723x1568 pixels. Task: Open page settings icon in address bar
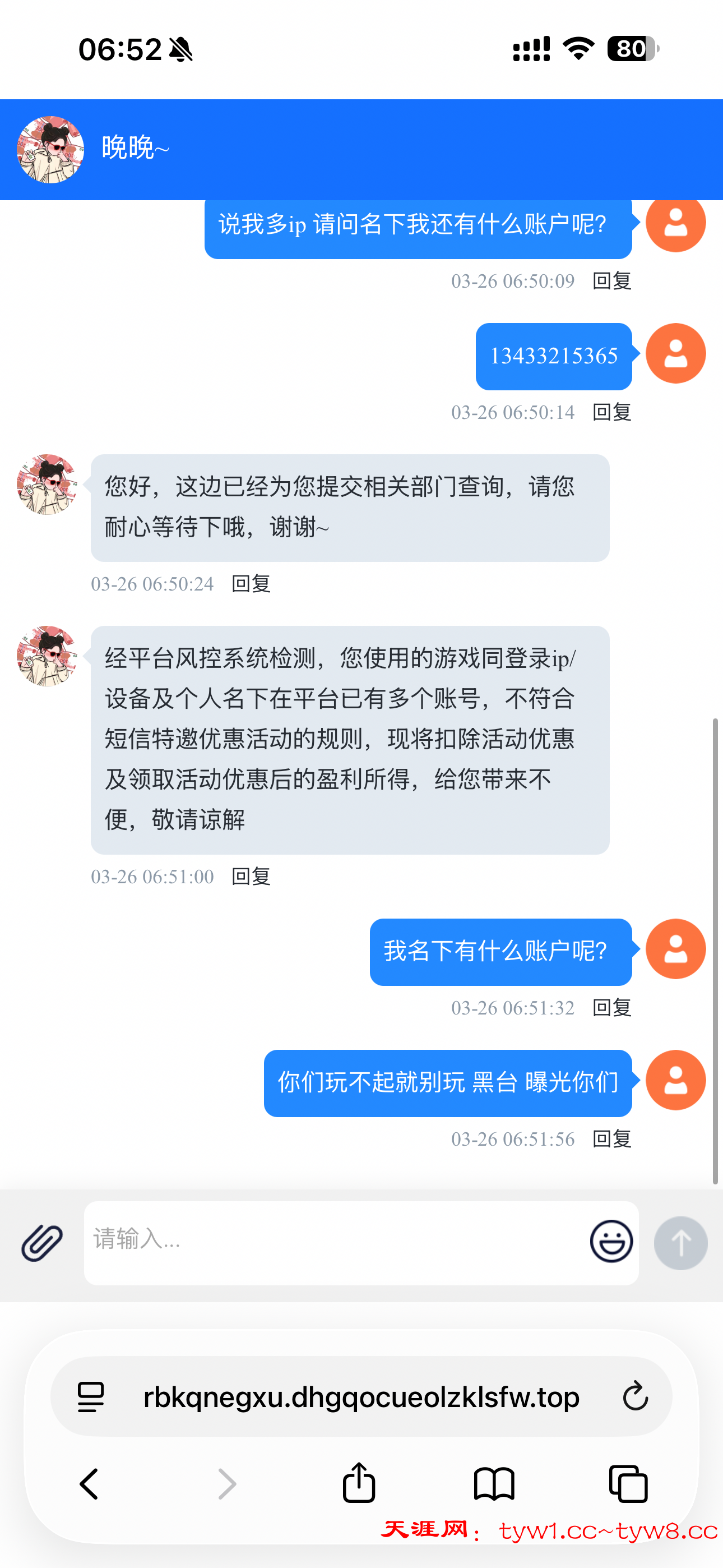(91, 1397)
